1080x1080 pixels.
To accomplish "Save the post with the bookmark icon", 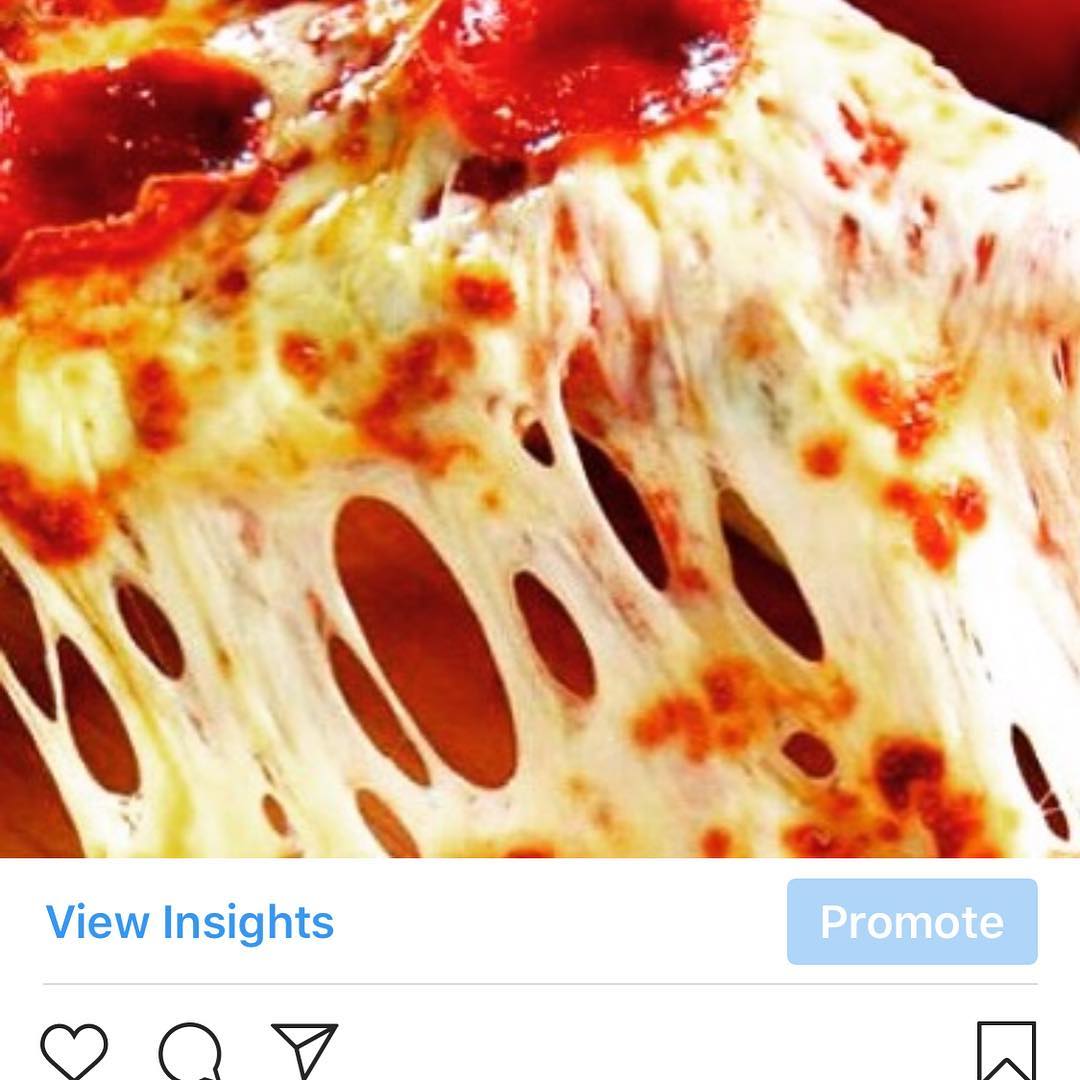I will 1005,1052.
